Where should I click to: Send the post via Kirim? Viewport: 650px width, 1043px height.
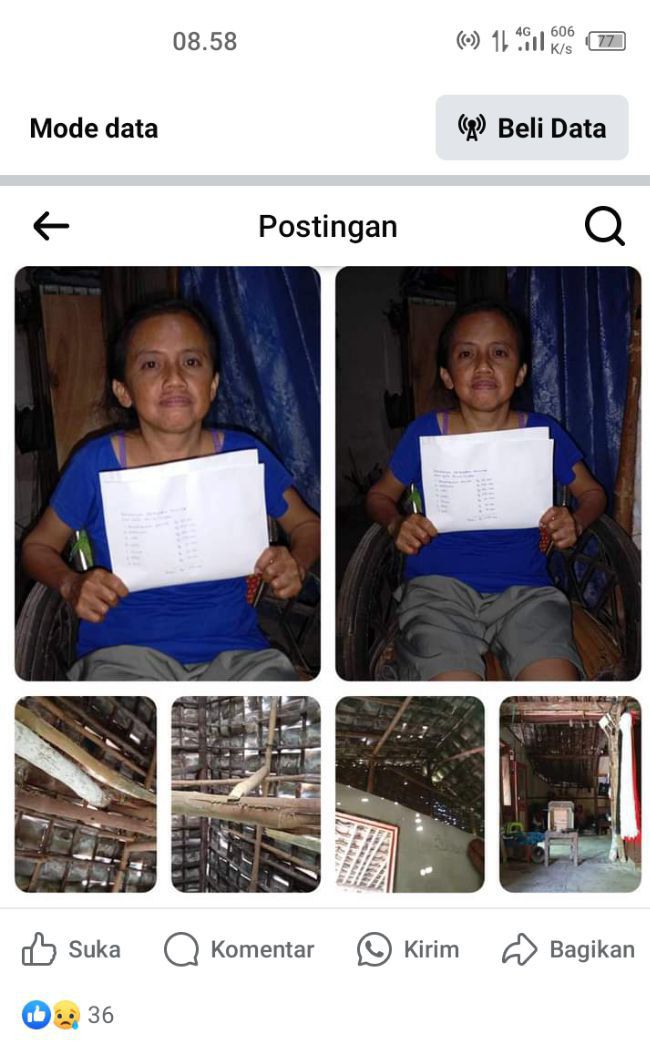pos(408,949)
